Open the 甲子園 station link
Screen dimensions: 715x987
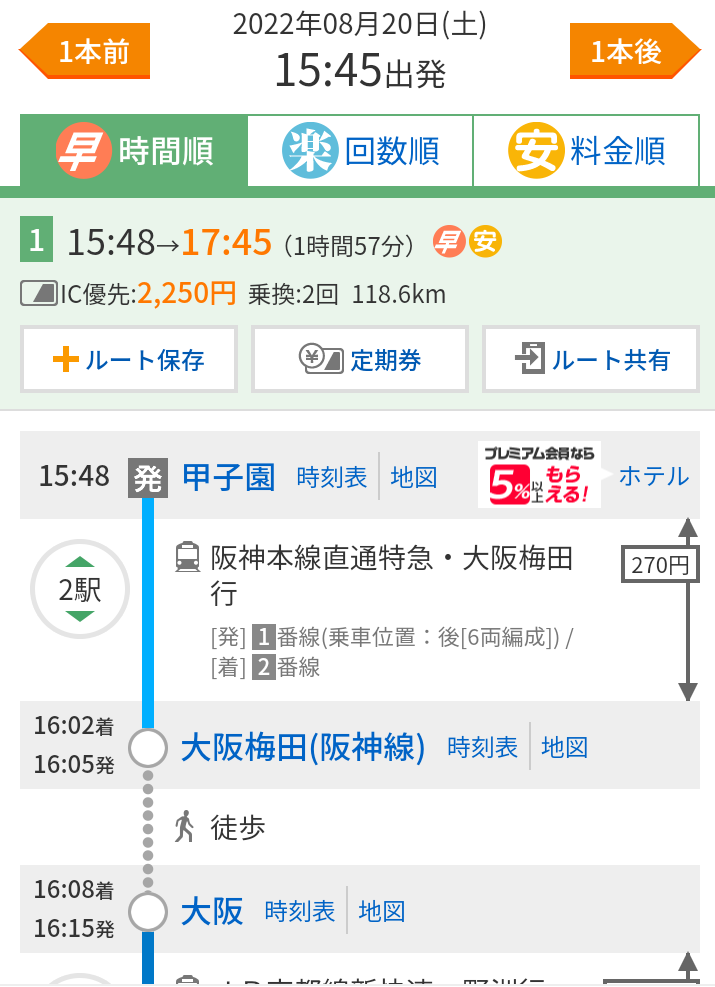[228, 477]
